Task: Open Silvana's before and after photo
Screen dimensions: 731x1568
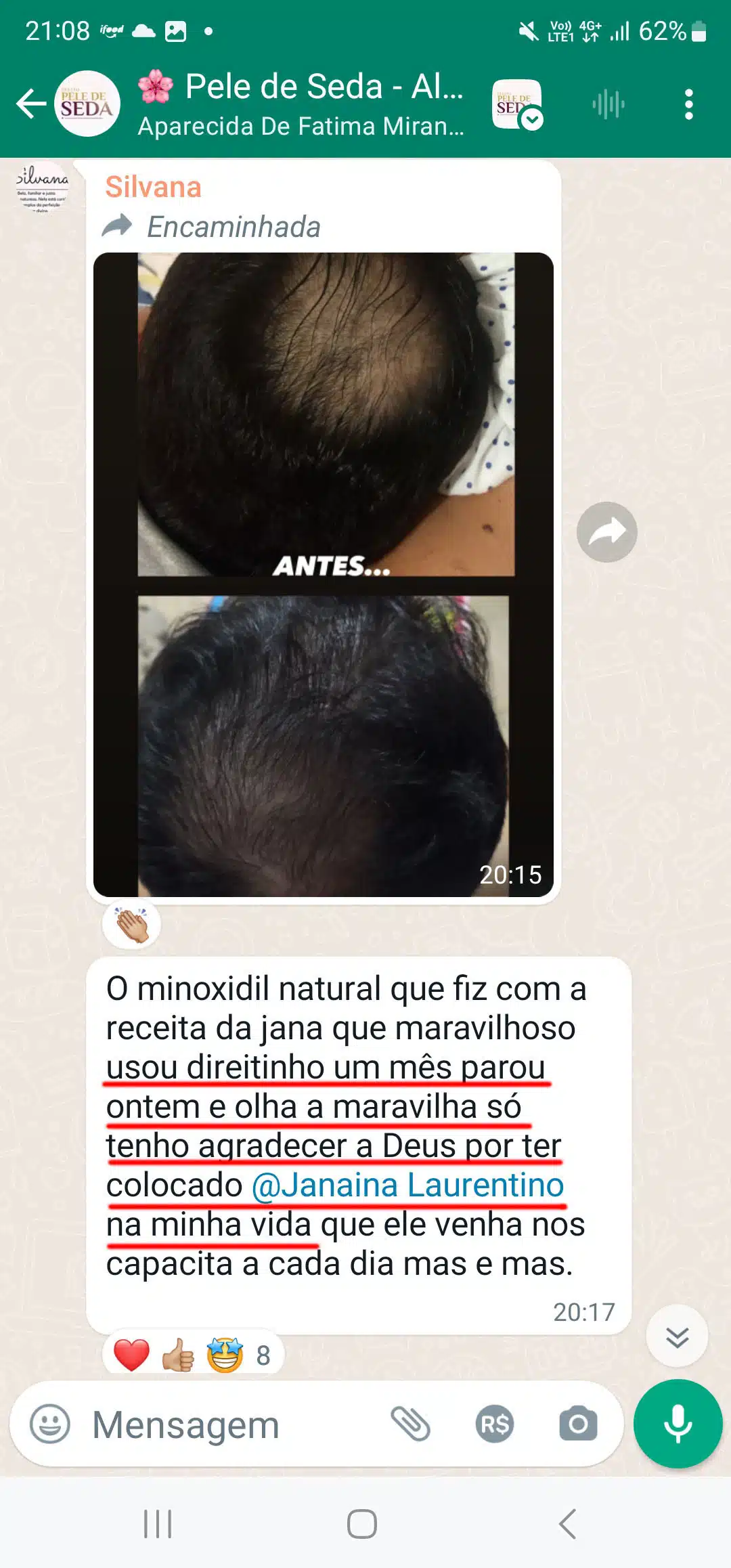Action: click(324, 575)
